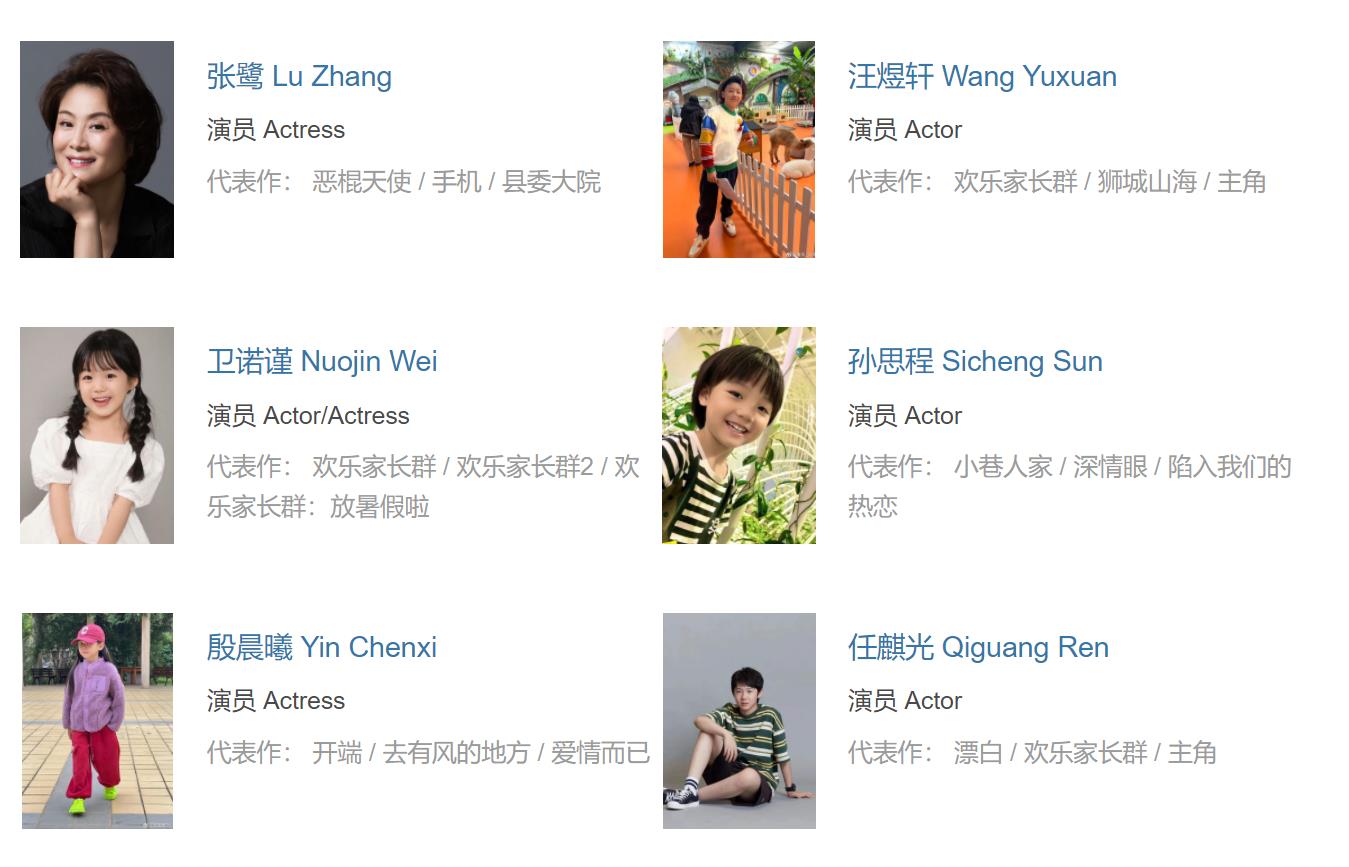Open the profile link for 卫诺谨 Nuojin Wei
Screen dimensions: 1349x867
tap(322, 362)
